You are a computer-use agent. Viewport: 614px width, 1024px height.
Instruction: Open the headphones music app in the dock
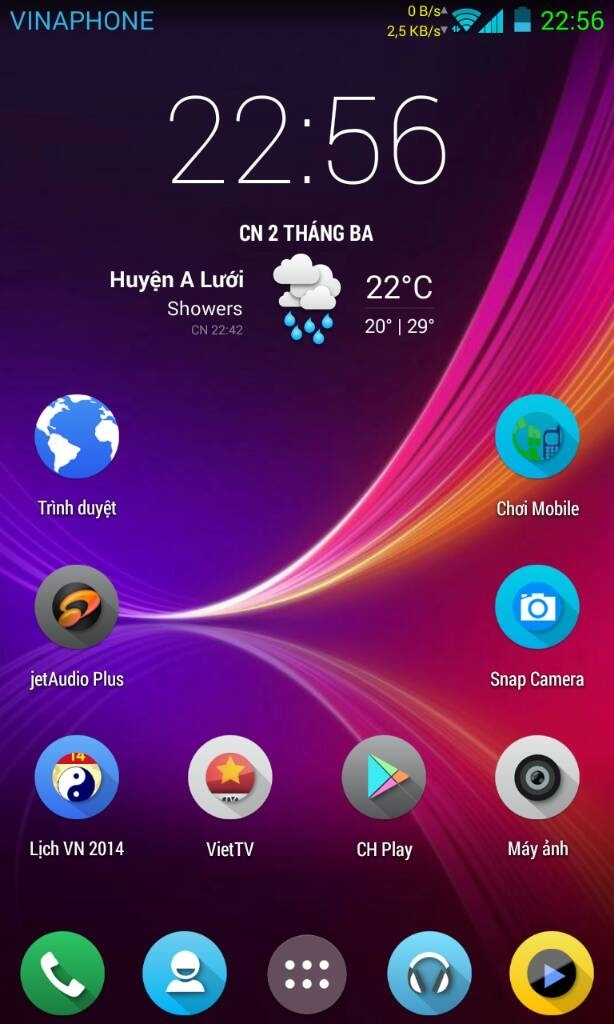pos(429,973)
